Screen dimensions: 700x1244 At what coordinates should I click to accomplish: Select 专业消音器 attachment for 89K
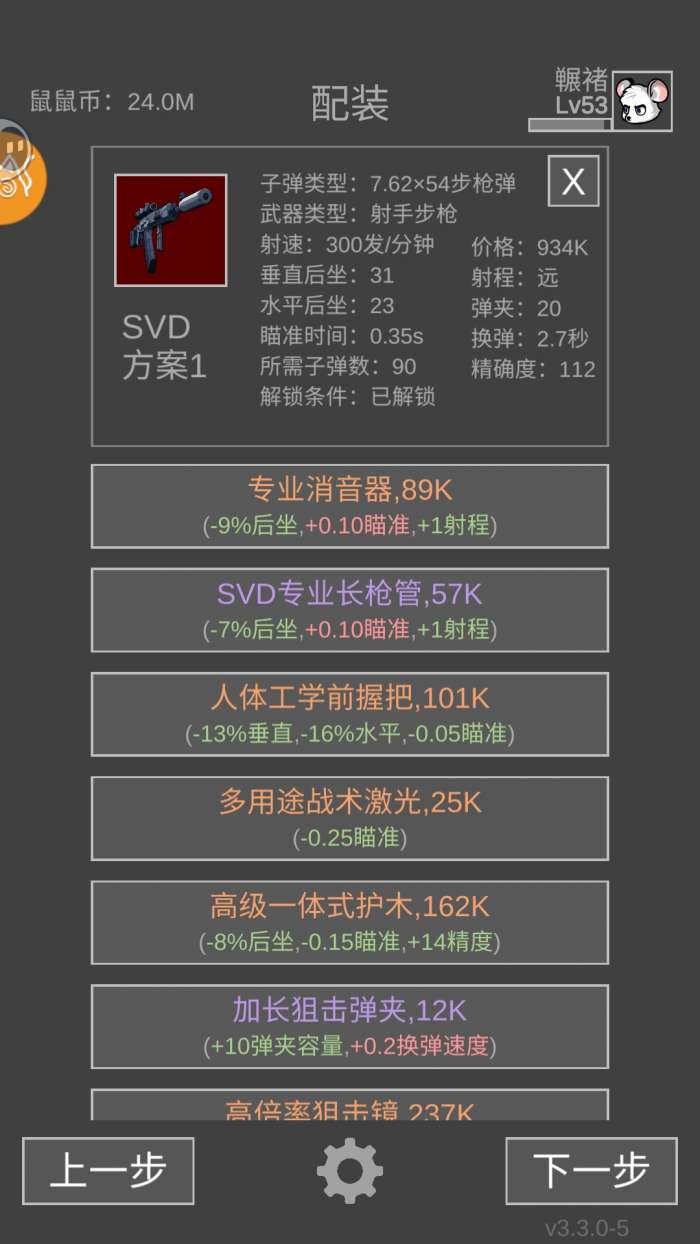point(349,506)
